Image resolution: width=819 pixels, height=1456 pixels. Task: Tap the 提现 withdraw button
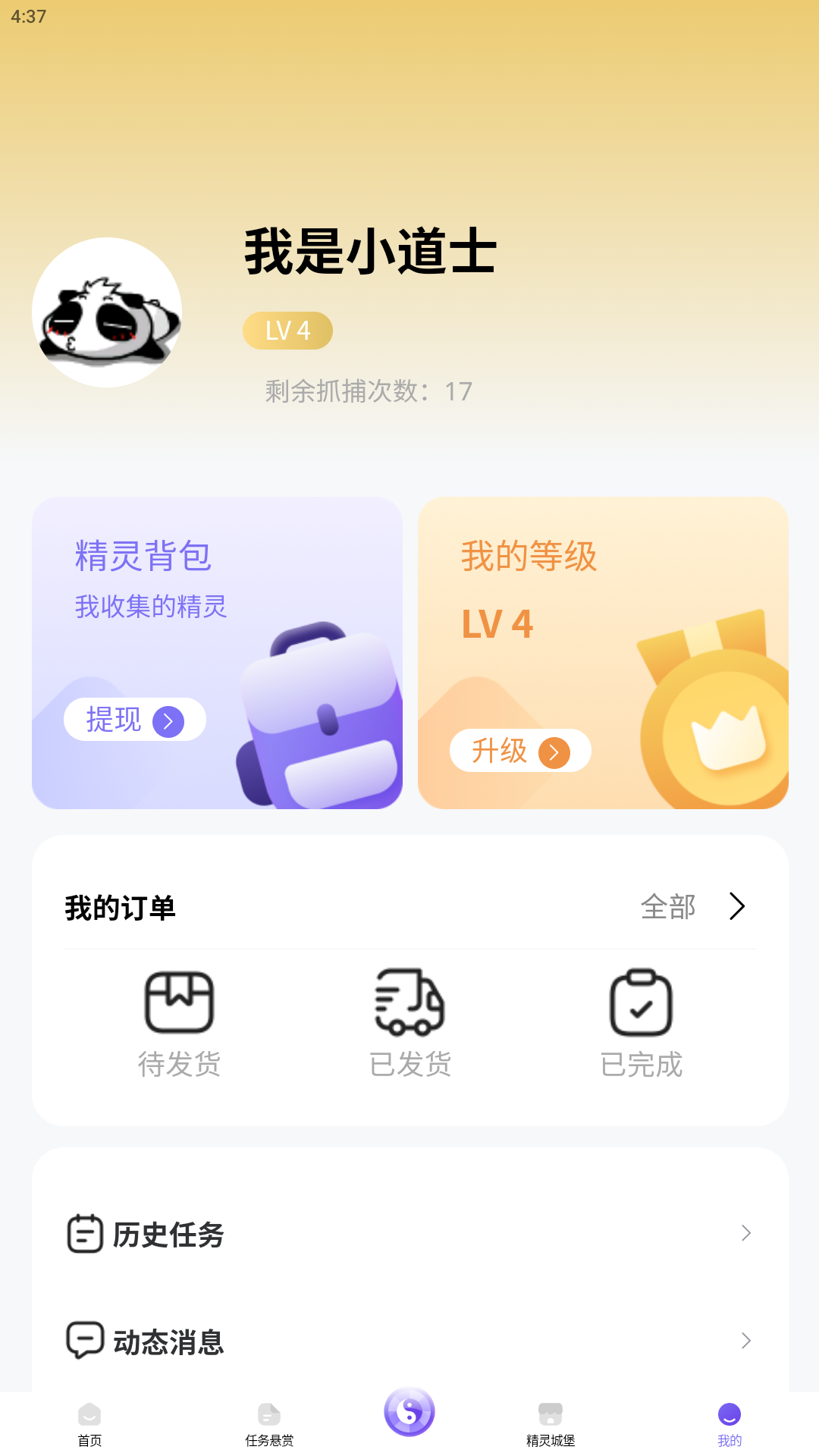135,720
